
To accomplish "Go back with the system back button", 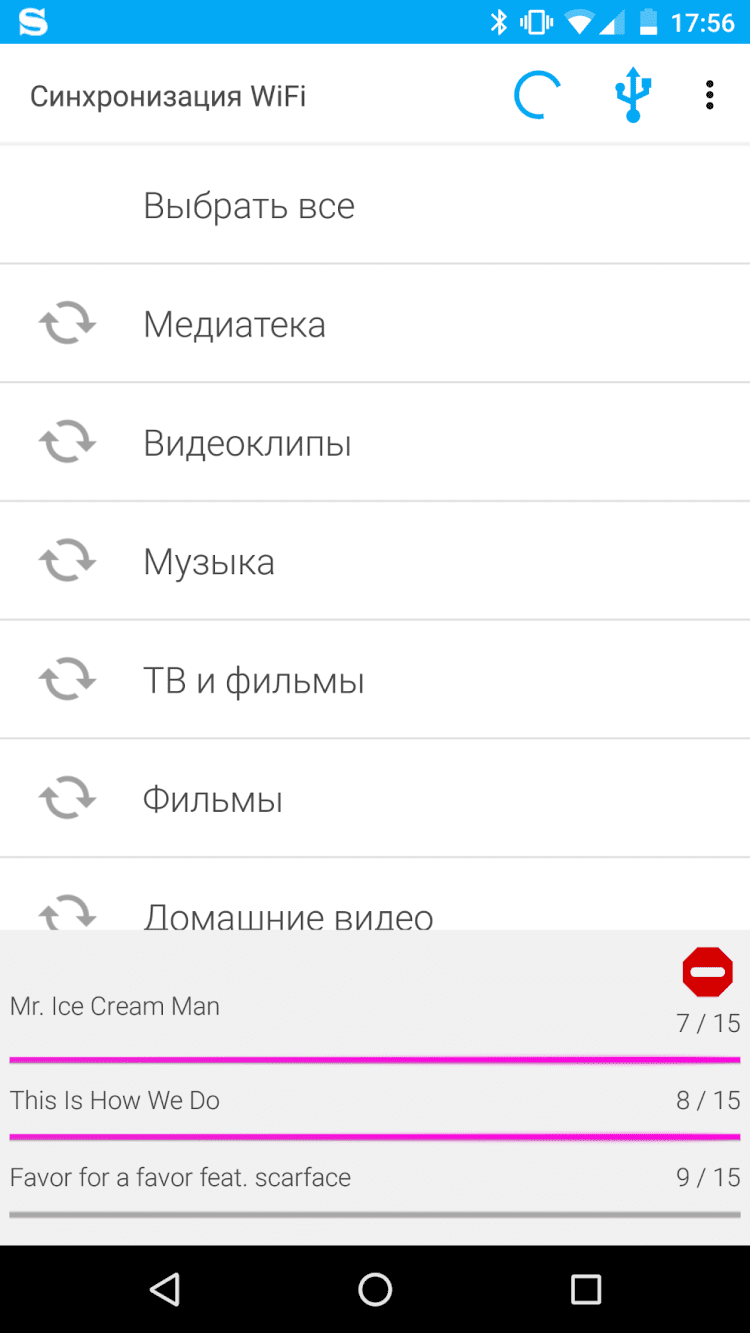I will click(x=164, y=1289).
